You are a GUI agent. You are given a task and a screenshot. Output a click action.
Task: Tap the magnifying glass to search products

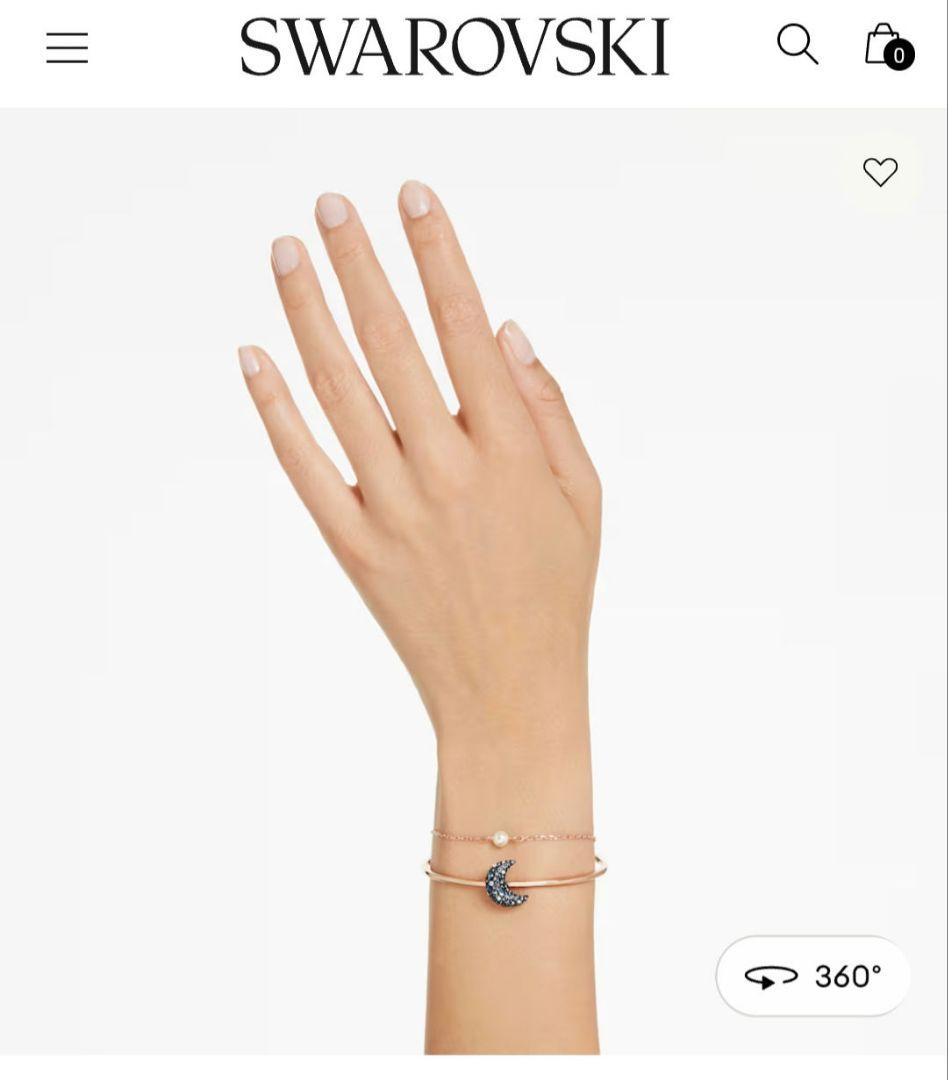[x=798, y=45]
